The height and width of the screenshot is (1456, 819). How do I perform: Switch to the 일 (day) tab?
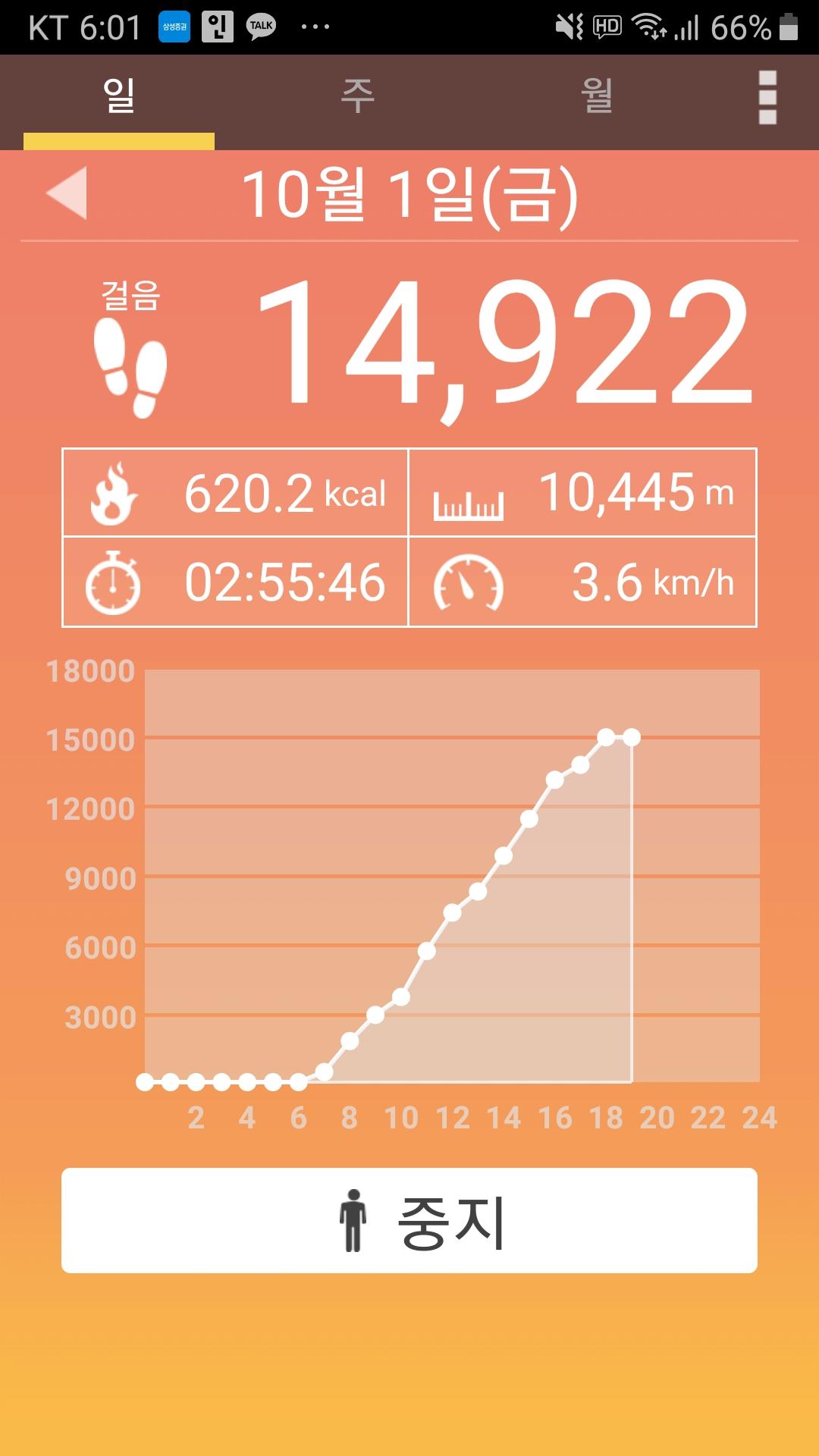[119, 97]
